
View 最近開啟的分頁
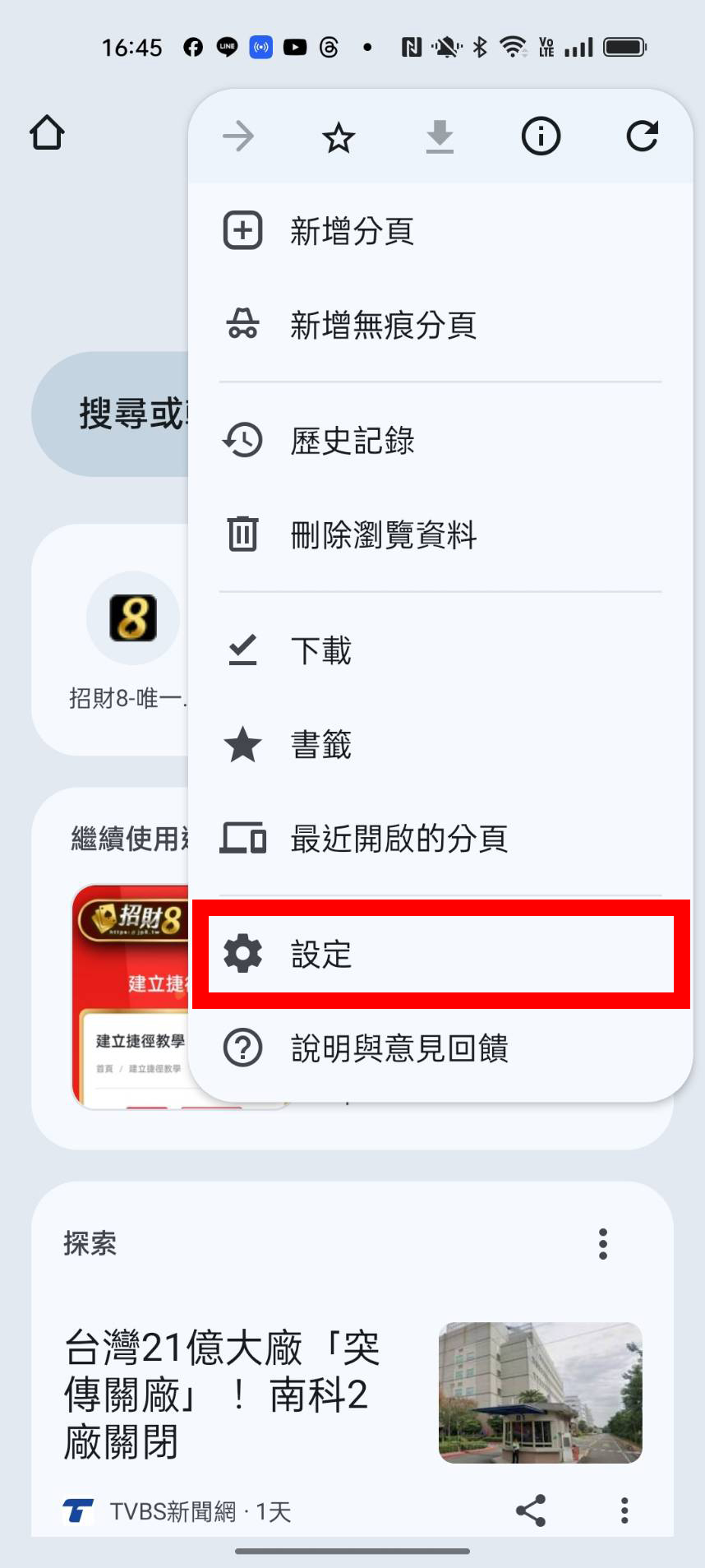399,839
